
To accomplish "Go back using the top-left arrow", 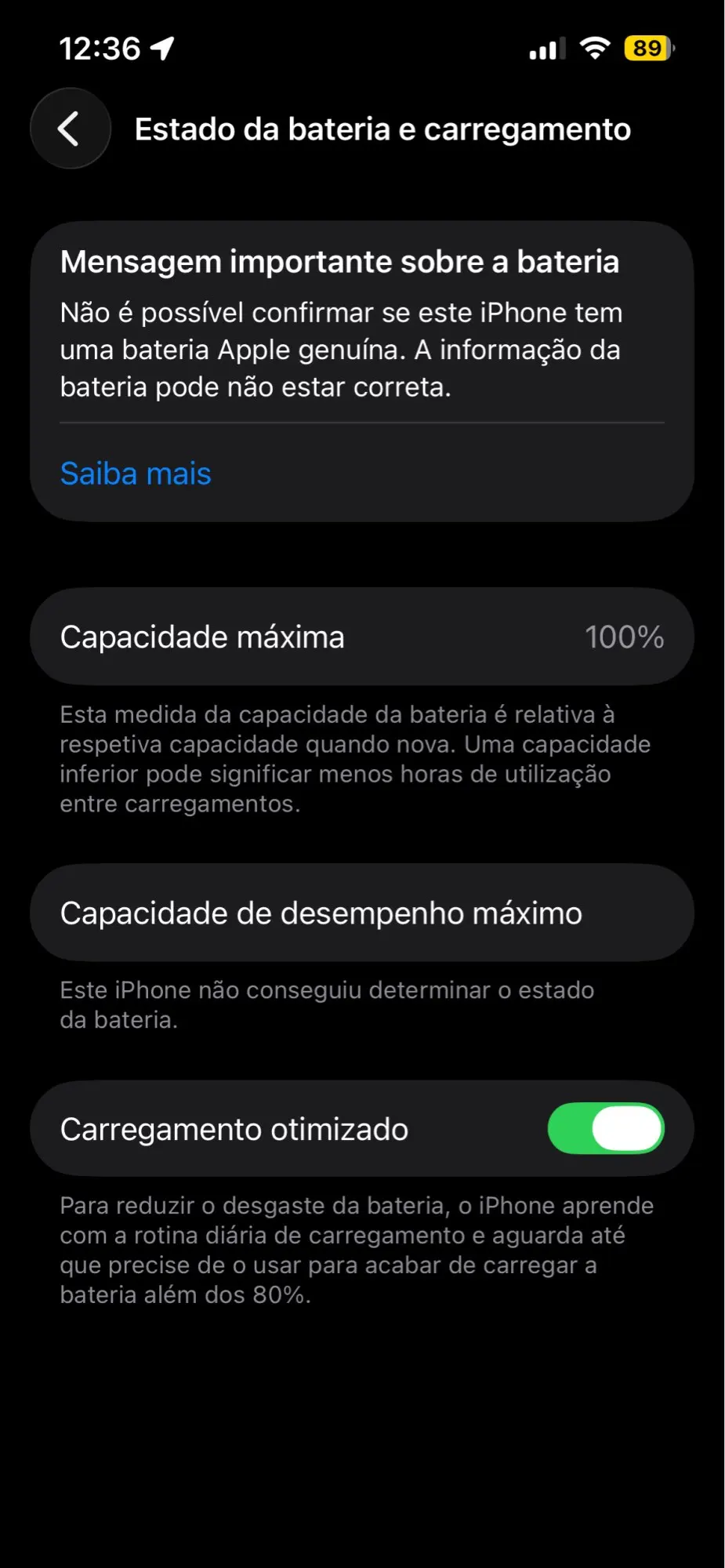I will (71, 129).
